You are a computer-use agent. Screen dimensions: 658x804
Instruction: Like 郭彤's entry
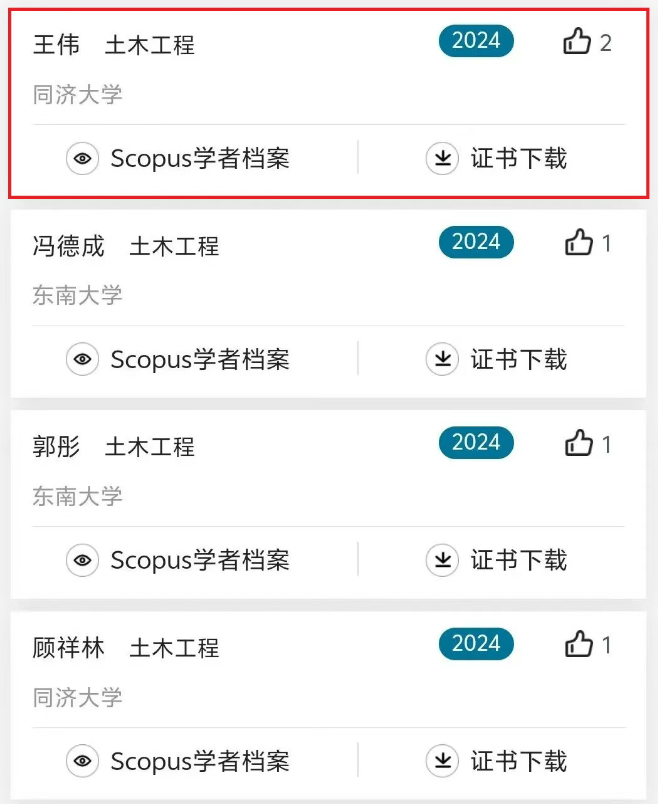(x=579, y=444)
